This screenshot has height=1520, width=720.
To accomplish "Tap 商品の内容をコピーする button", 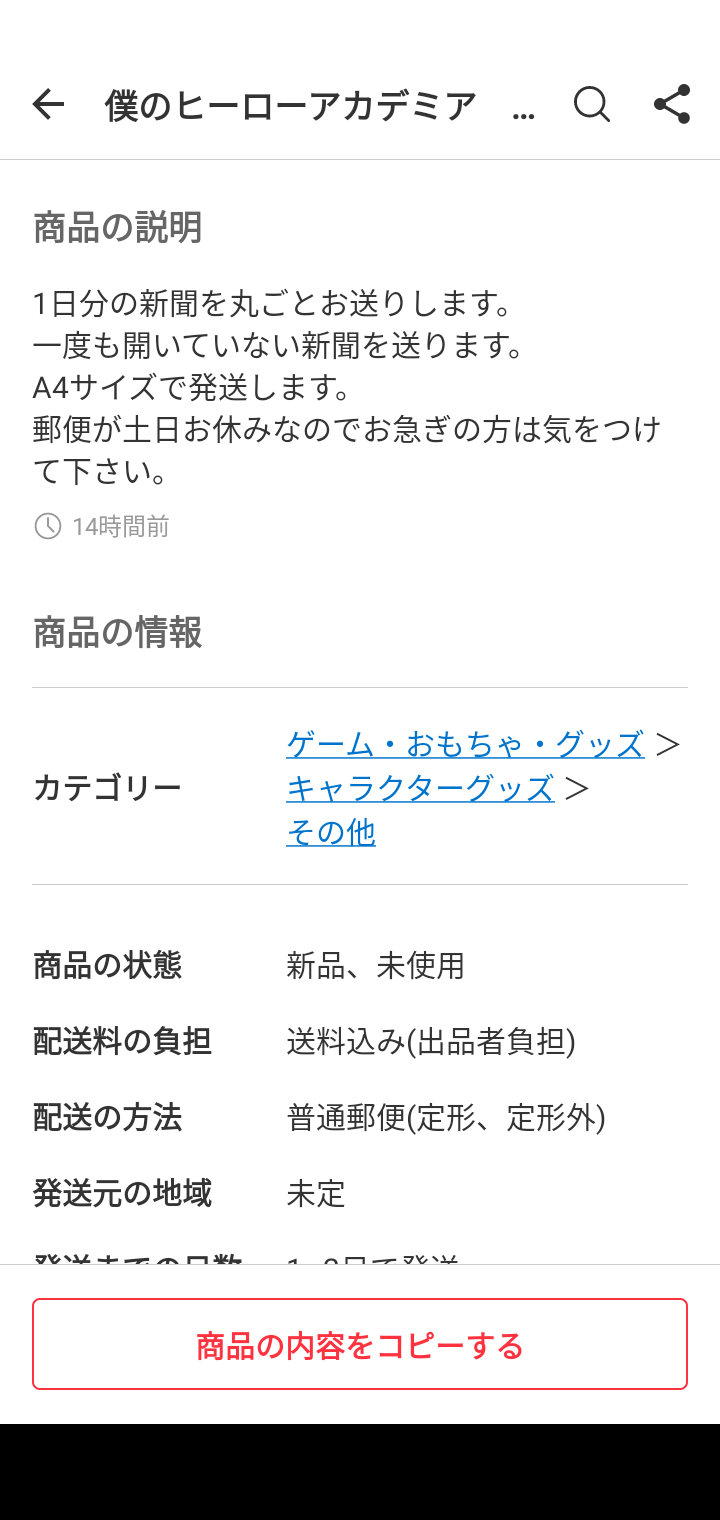I will pyautogui.click(x=360, y=1345).
